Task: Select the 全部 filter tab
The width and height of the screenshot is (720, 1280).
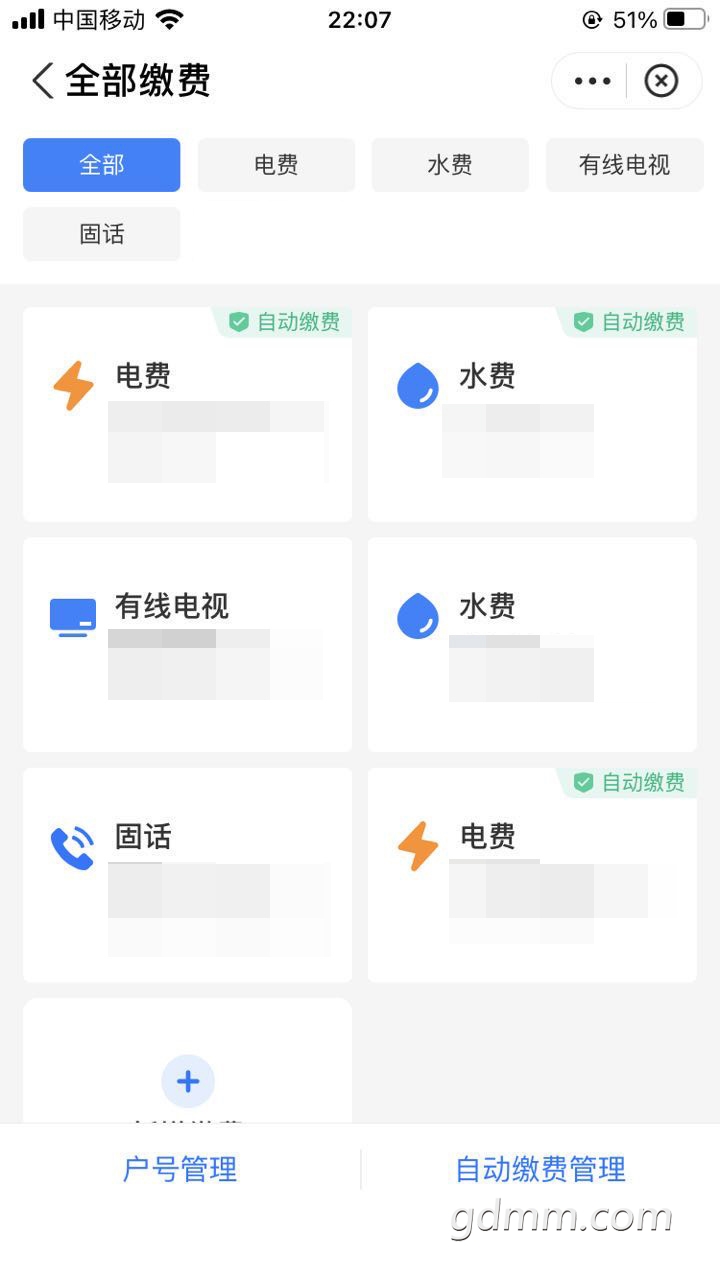Action: point(102,165)
